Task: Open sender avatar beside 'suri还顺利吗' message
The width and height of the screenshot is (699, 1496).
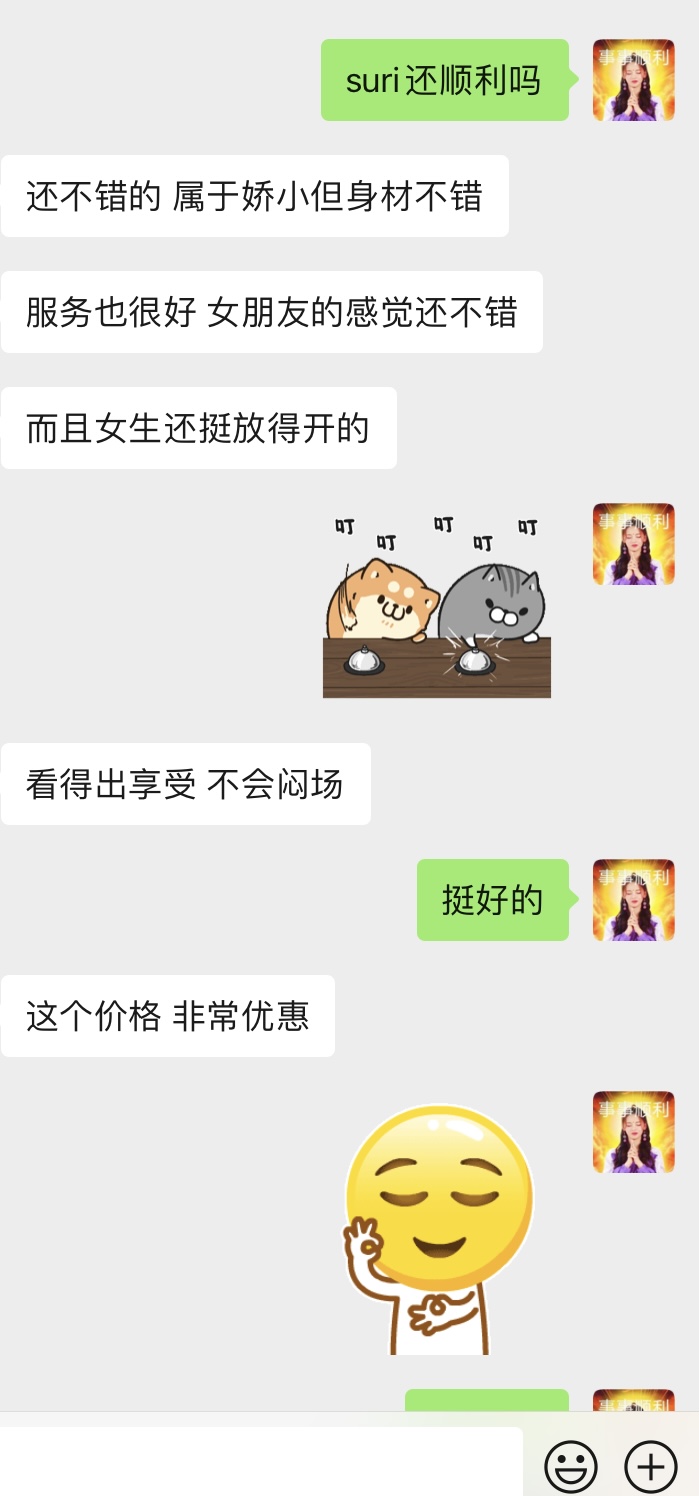Action: coord(633,80)
